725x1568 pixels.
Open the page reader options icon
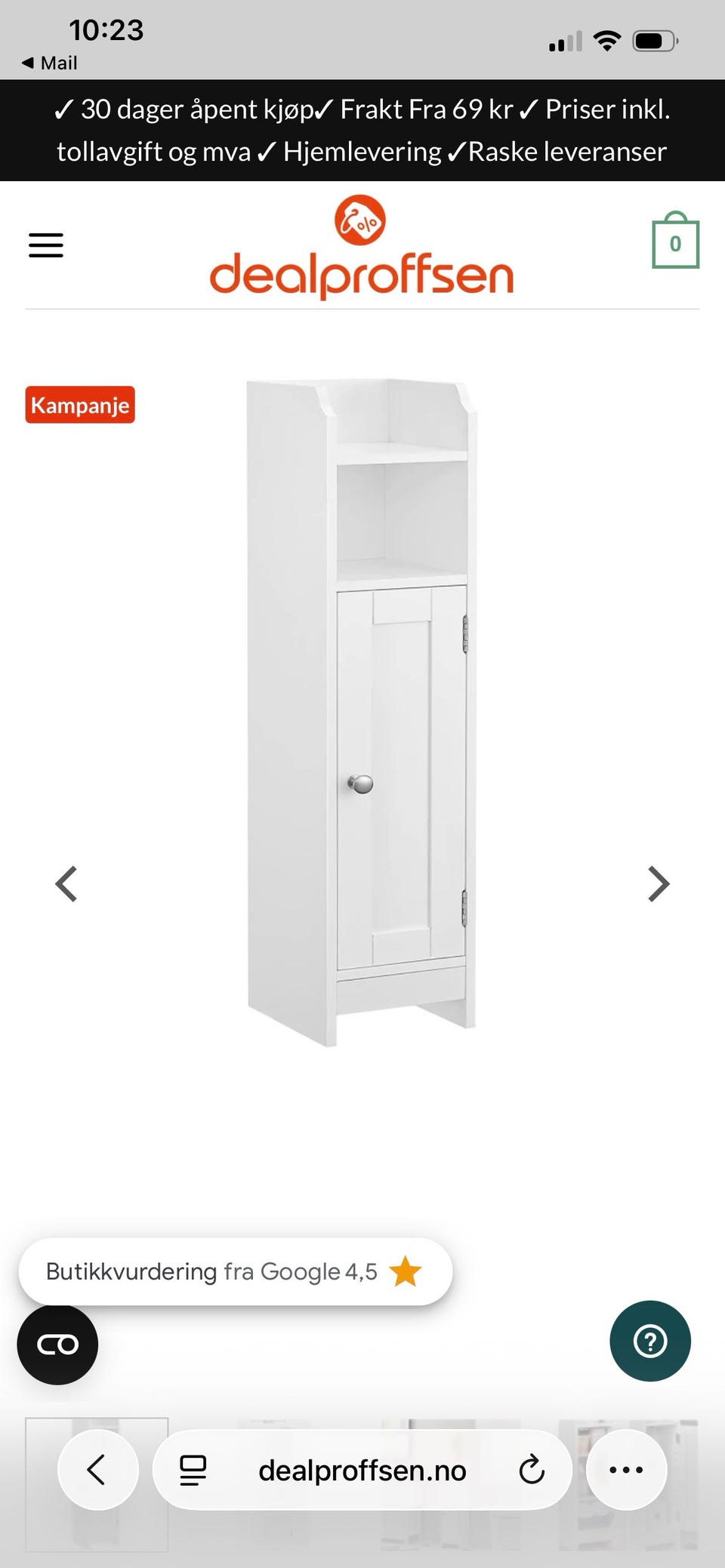(x=193, y=1470)
